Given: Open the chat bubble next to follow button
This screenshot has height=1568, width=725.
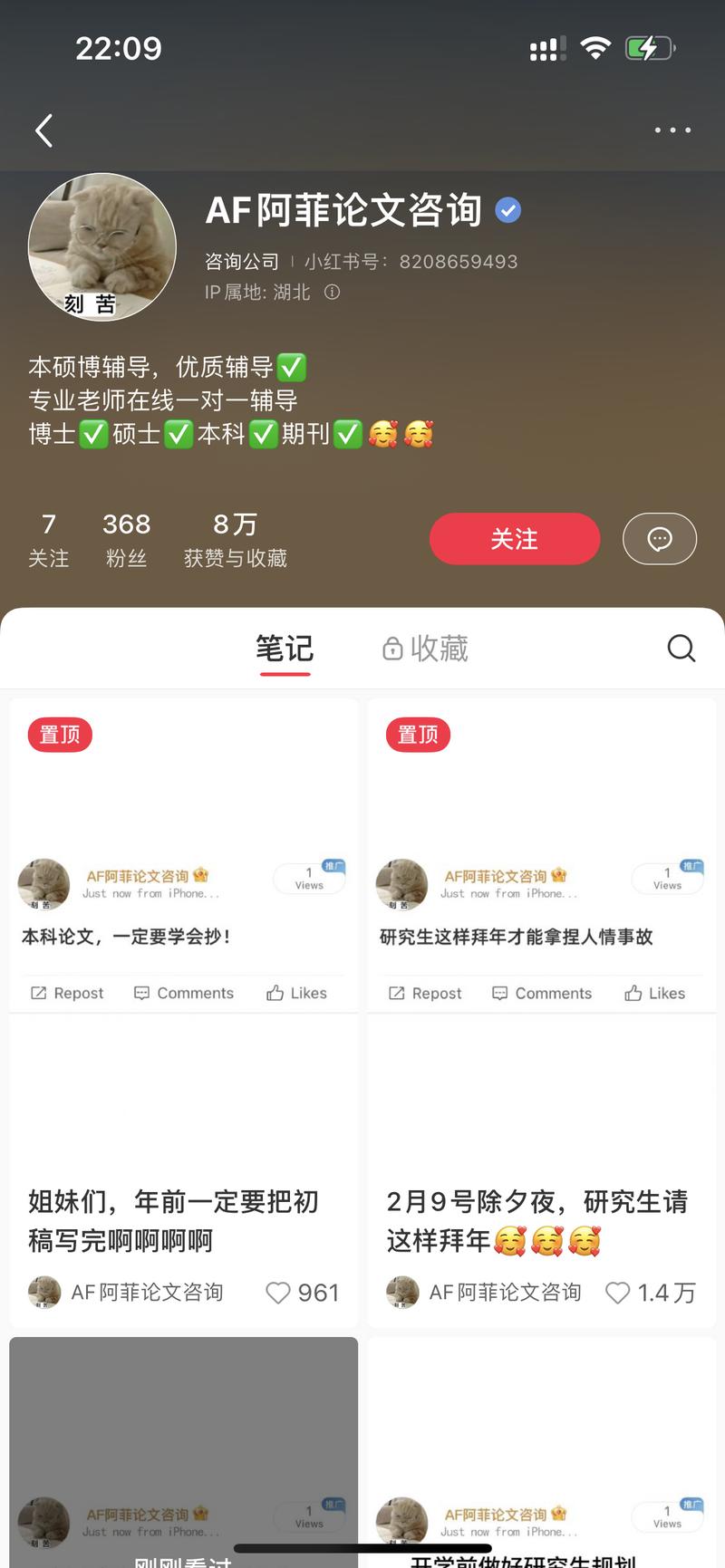Looking at the screenshot, I should click(x=659, y=538).
